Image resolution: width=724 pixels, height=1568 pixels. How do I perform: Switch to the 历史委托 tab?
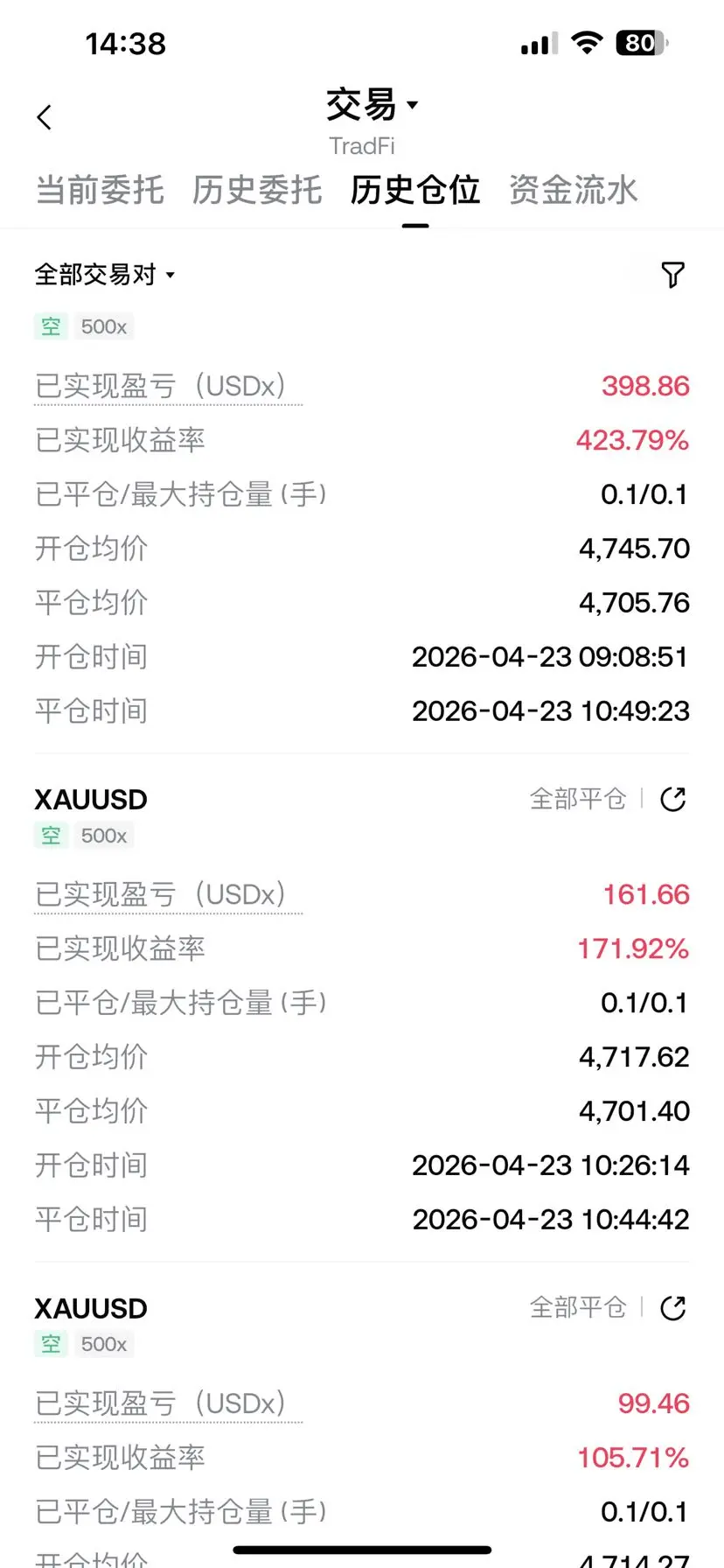pyautogui.click(x=257, y=190)
